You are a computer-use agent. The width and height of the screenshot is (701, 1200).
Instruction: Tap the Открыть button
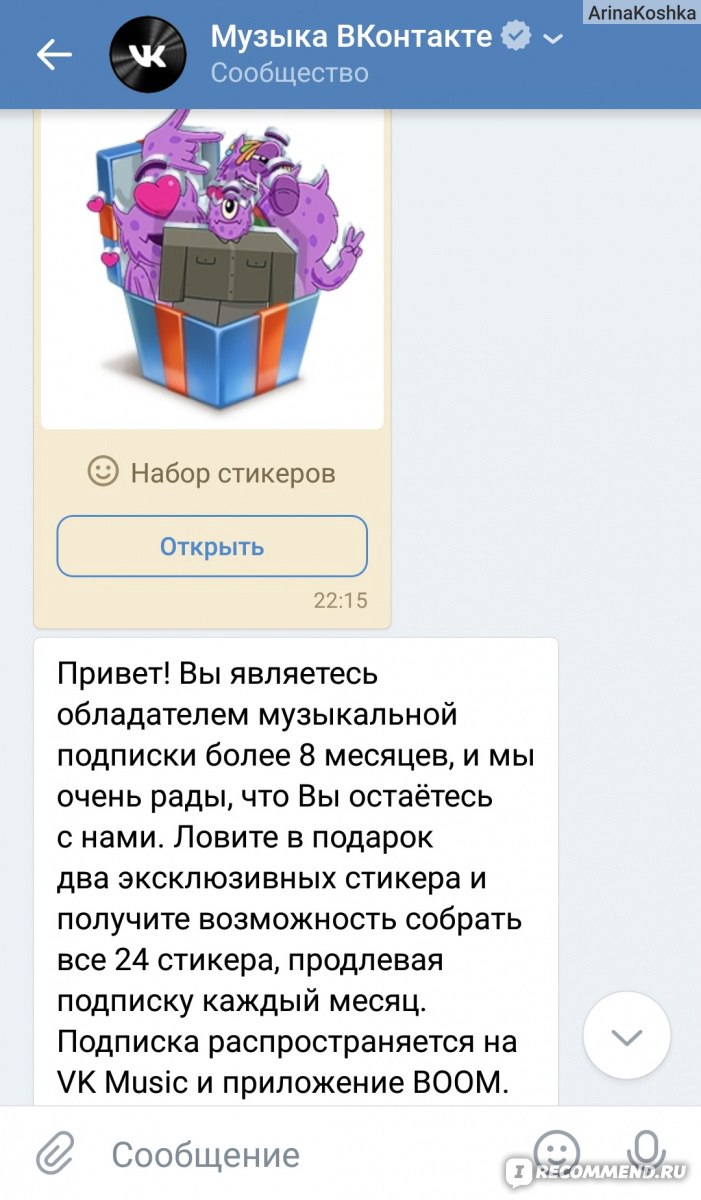(212, 546)
